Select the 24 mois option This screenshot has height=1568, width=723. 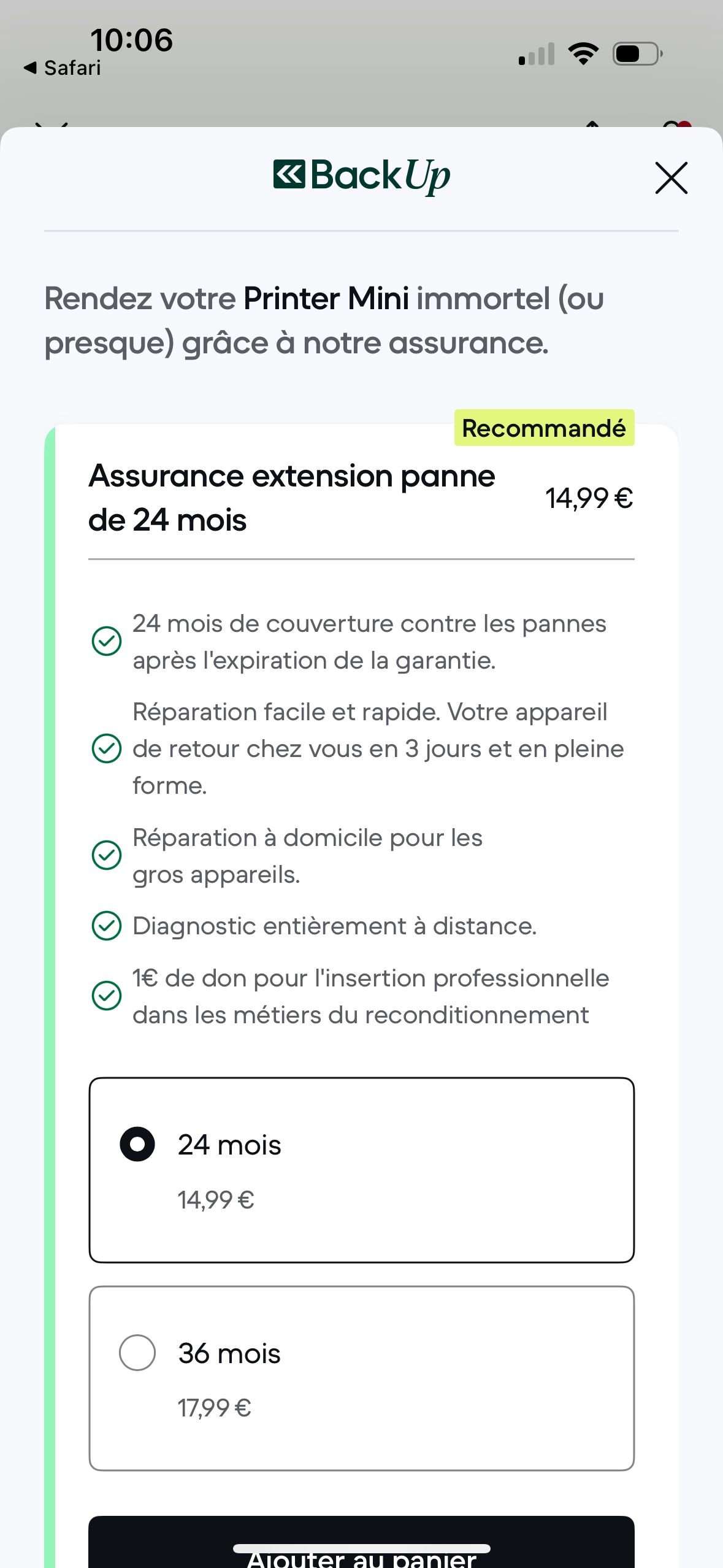(x=137, y=1144)
